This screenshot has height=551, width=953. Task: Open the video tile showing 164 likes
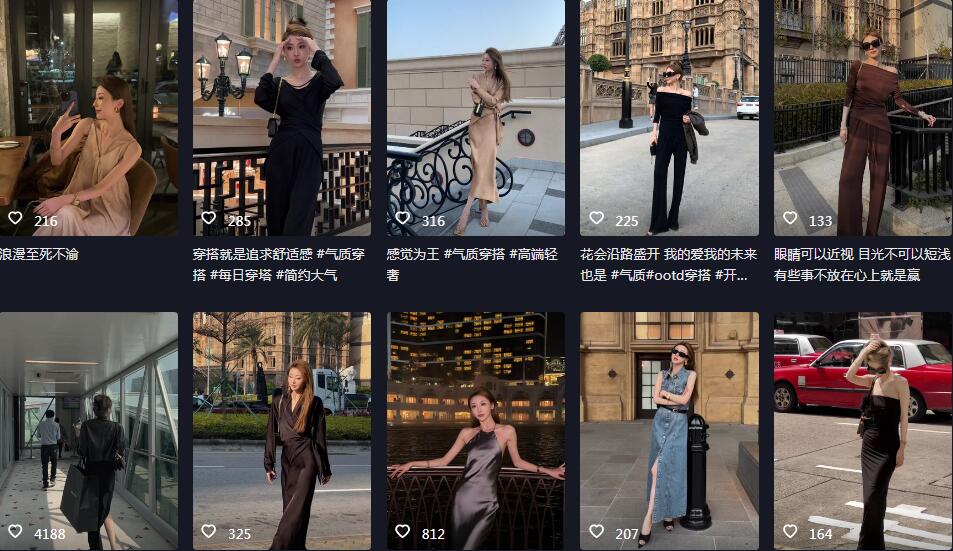pyautogui.click(x=862, y=430)
